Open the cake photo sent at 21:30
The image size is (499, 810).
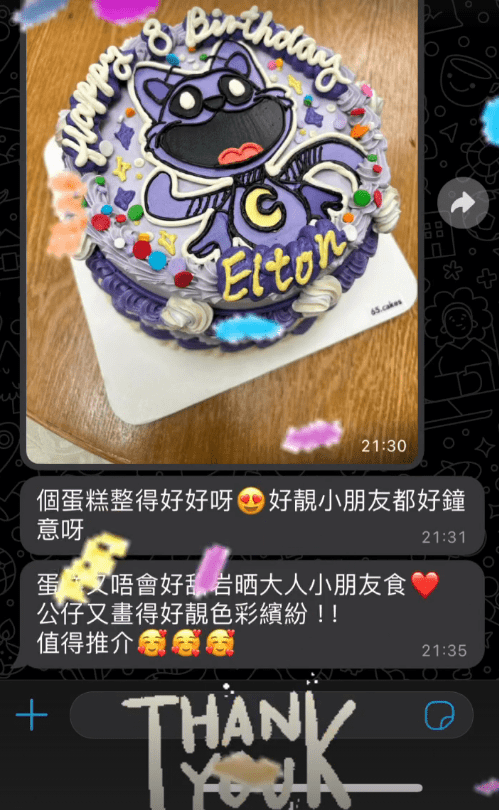224,230
